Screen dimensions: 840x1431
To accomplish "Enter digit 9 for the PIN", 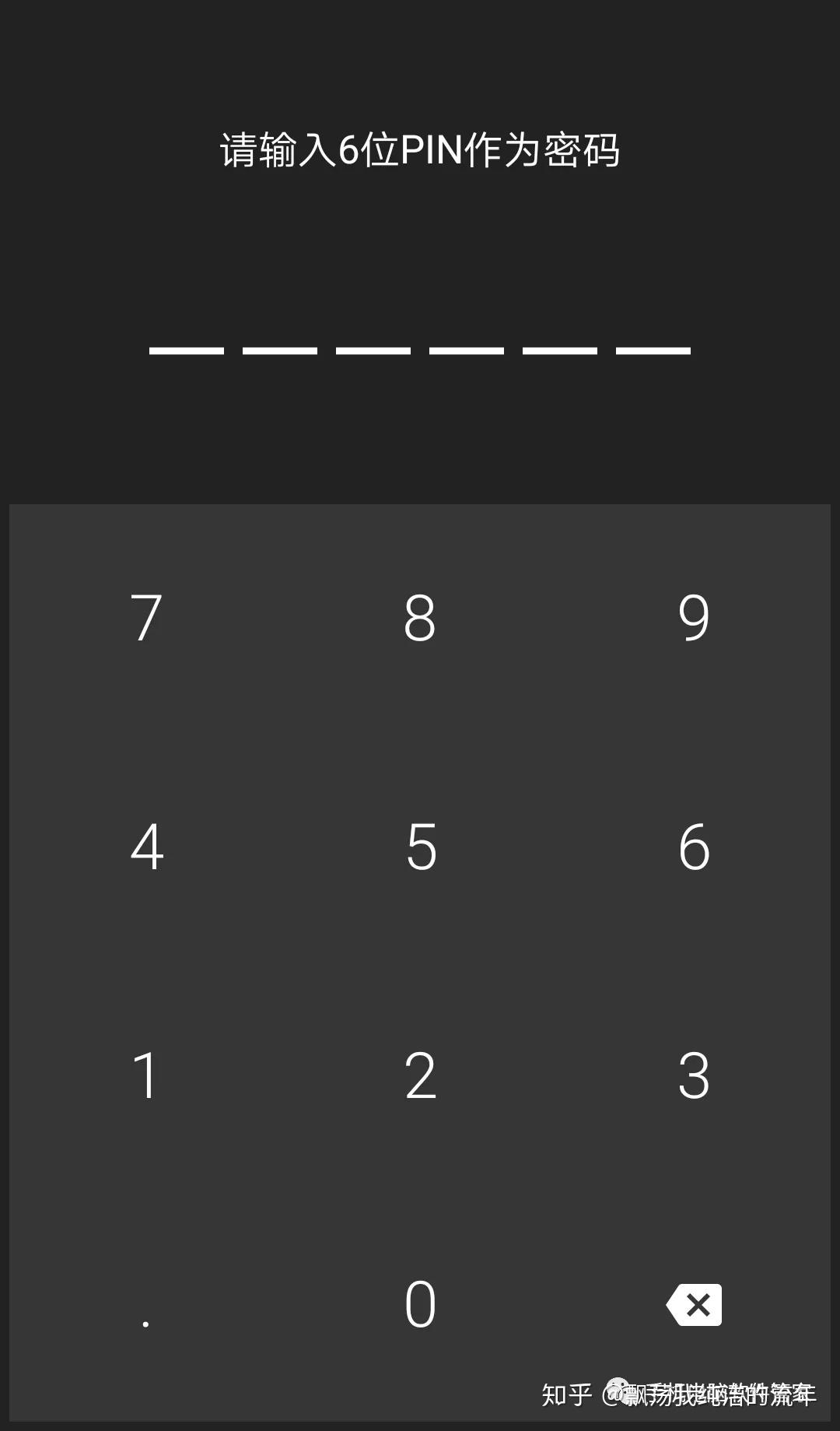I will pyautogui.click(x=694, y=618).
